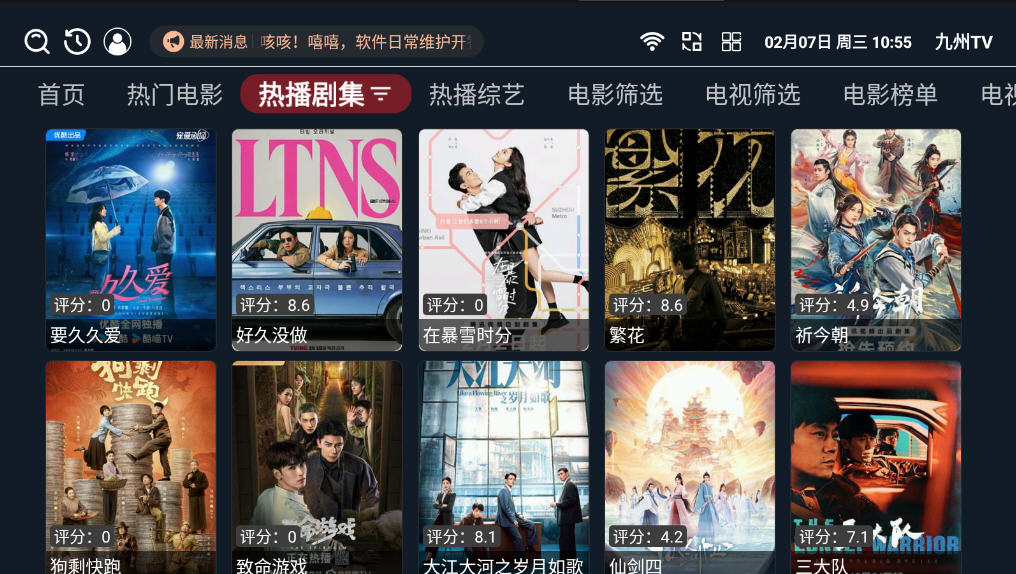Open the search icon

(37, 41)
